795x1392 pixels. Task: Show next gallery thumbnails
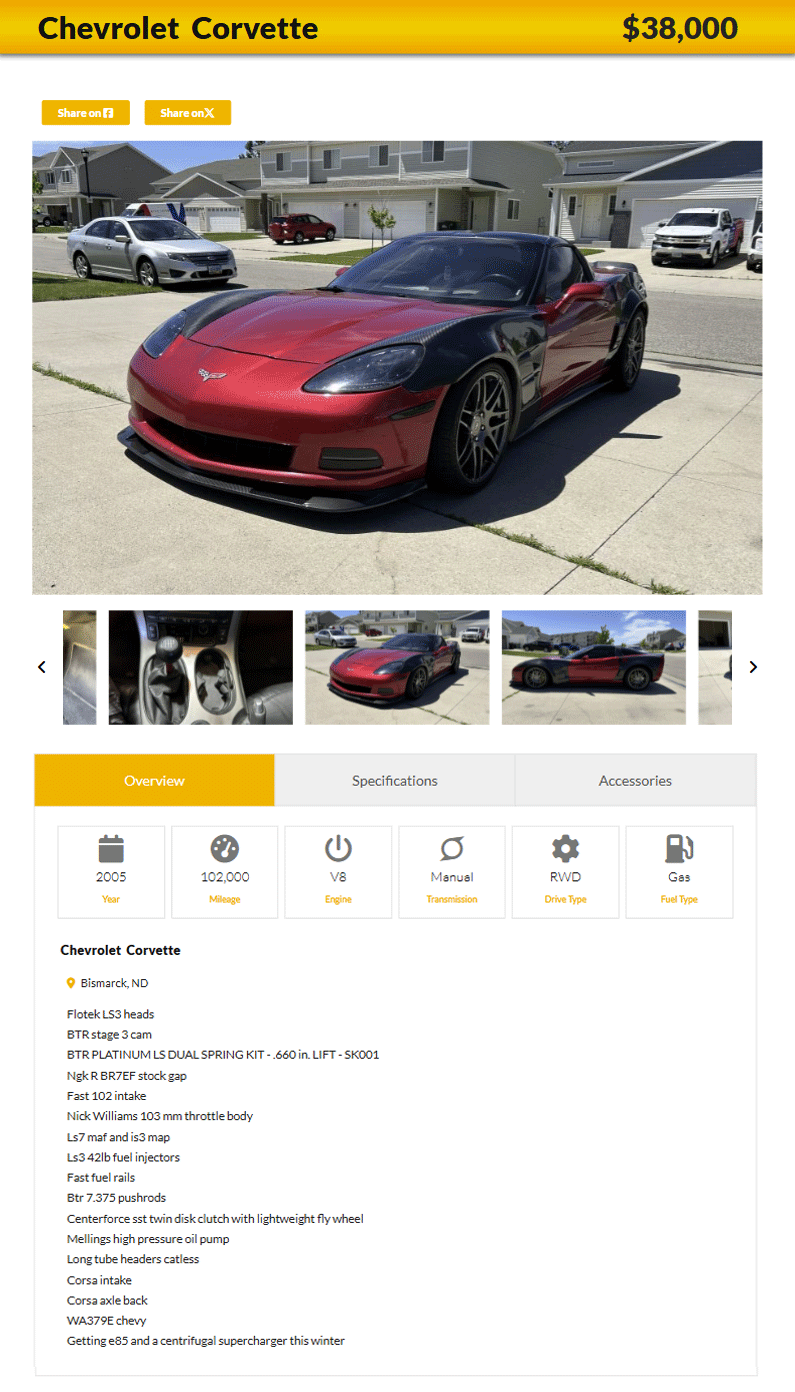753,667
